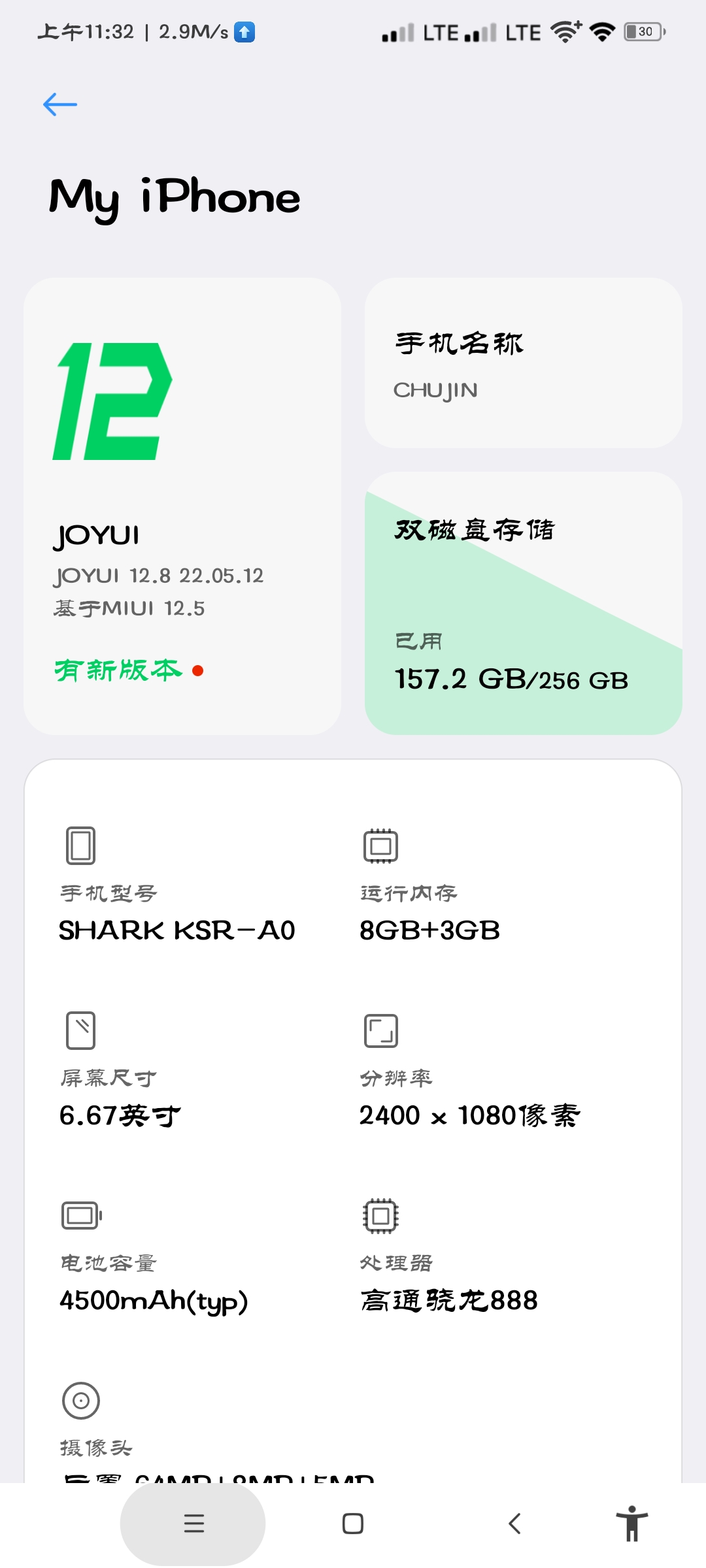Screen dimensions: 706x1568
Task: Open the accessibility shortcut button
Action: [x=632, y=1524]
